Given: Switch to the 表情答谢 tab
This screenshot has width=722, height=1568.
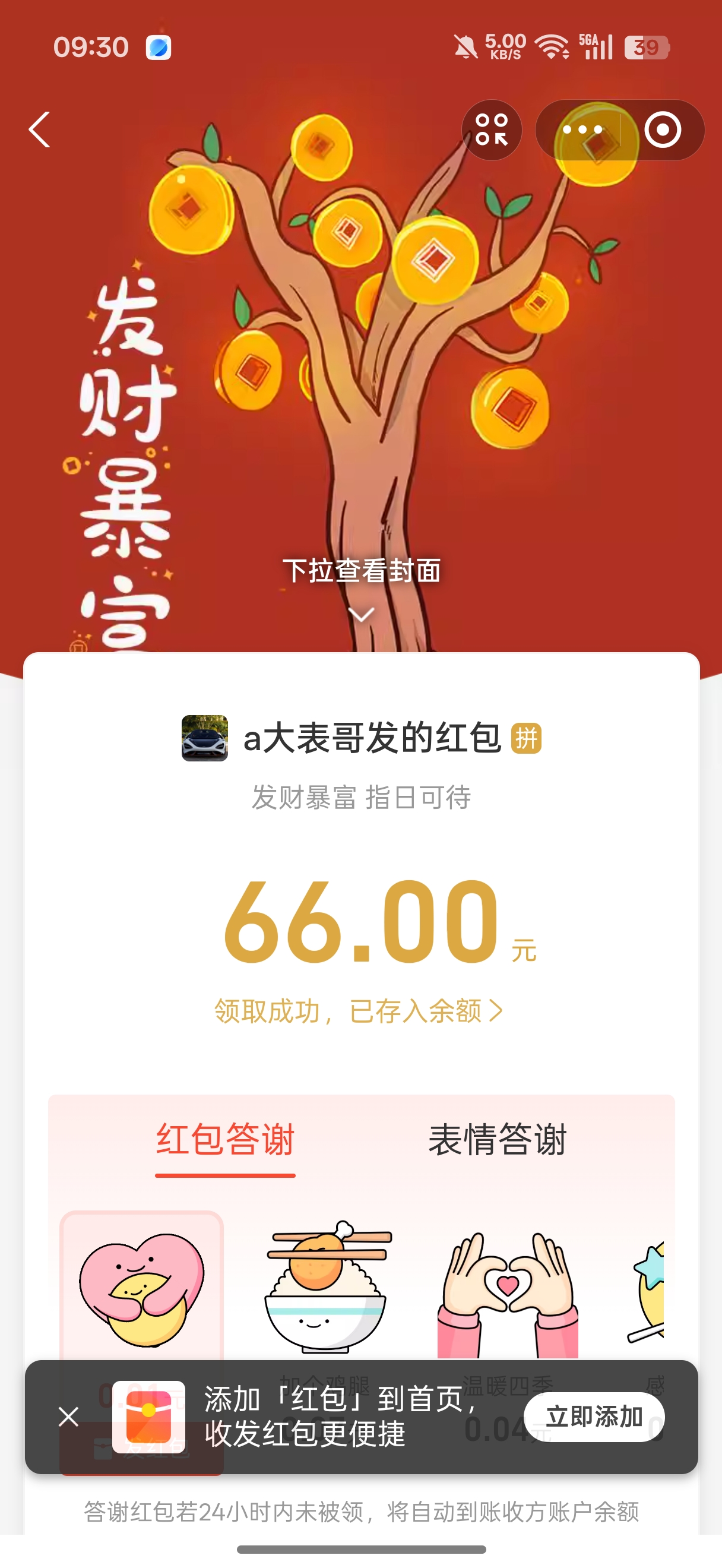Looking at the screenshot, I should coord(498,1140).
